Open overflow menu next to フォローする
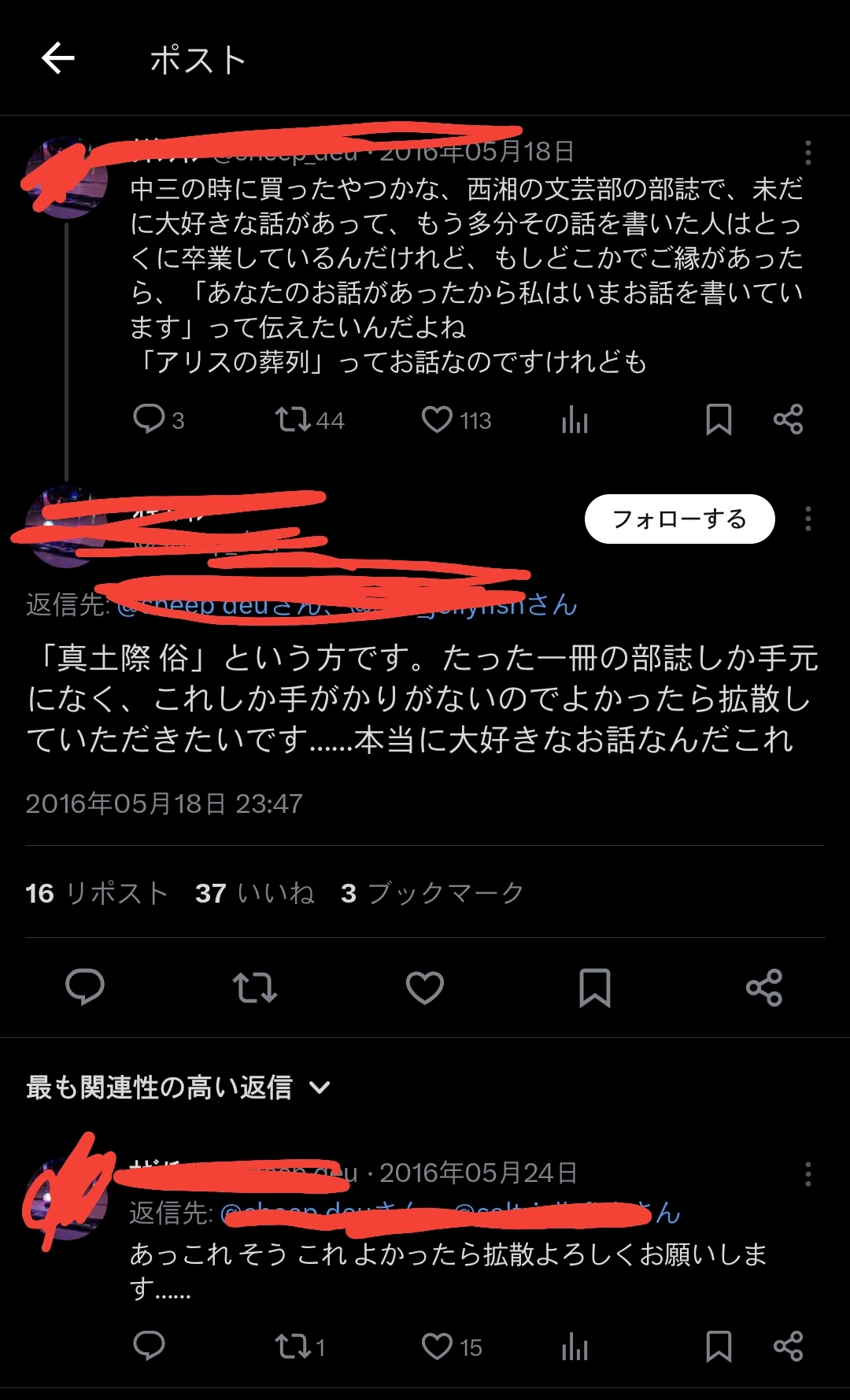Screen dimensions: 850x1400 (807, 519)
